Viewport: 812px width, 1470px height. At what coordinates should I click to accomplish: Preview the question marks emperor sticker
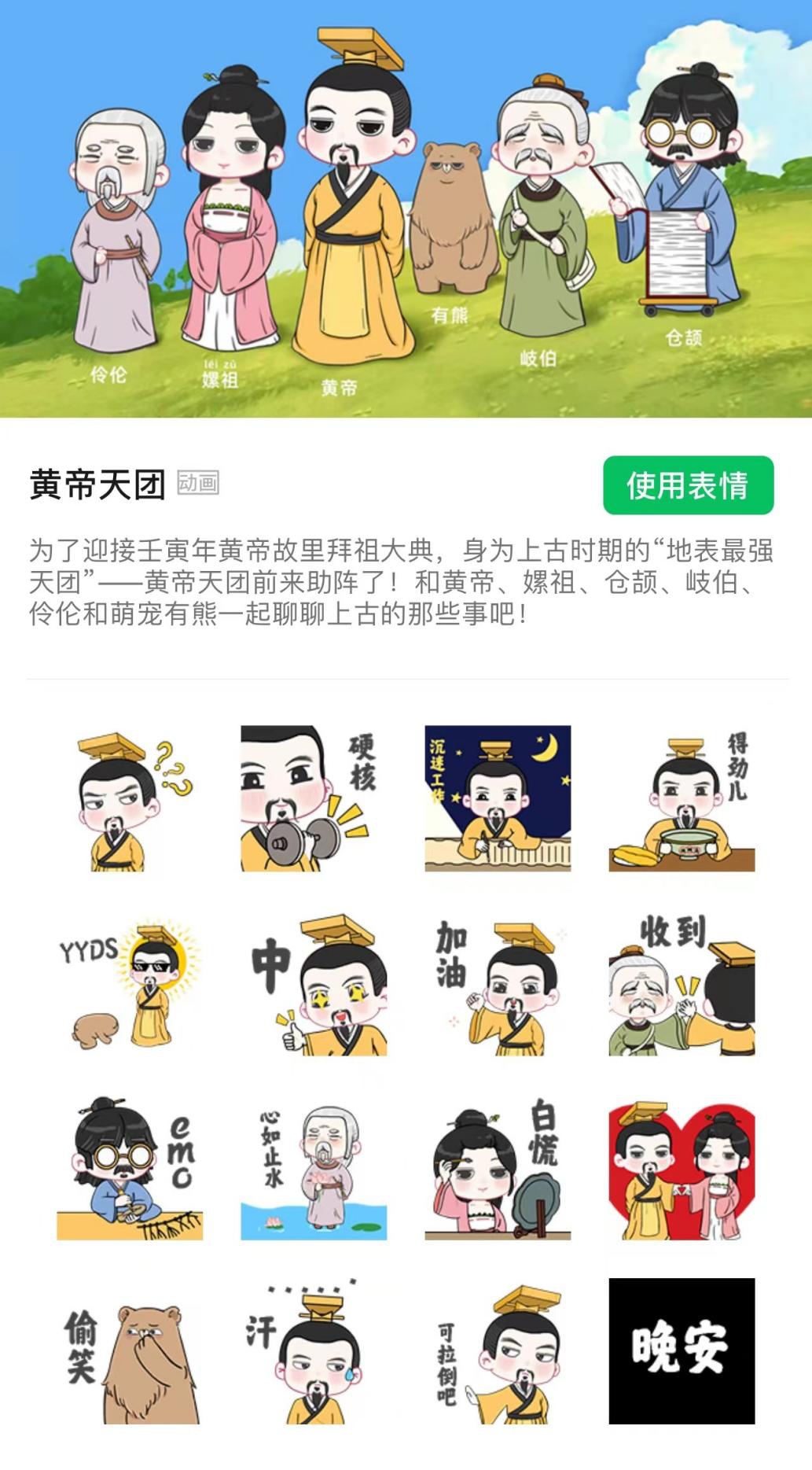point(130,798)
